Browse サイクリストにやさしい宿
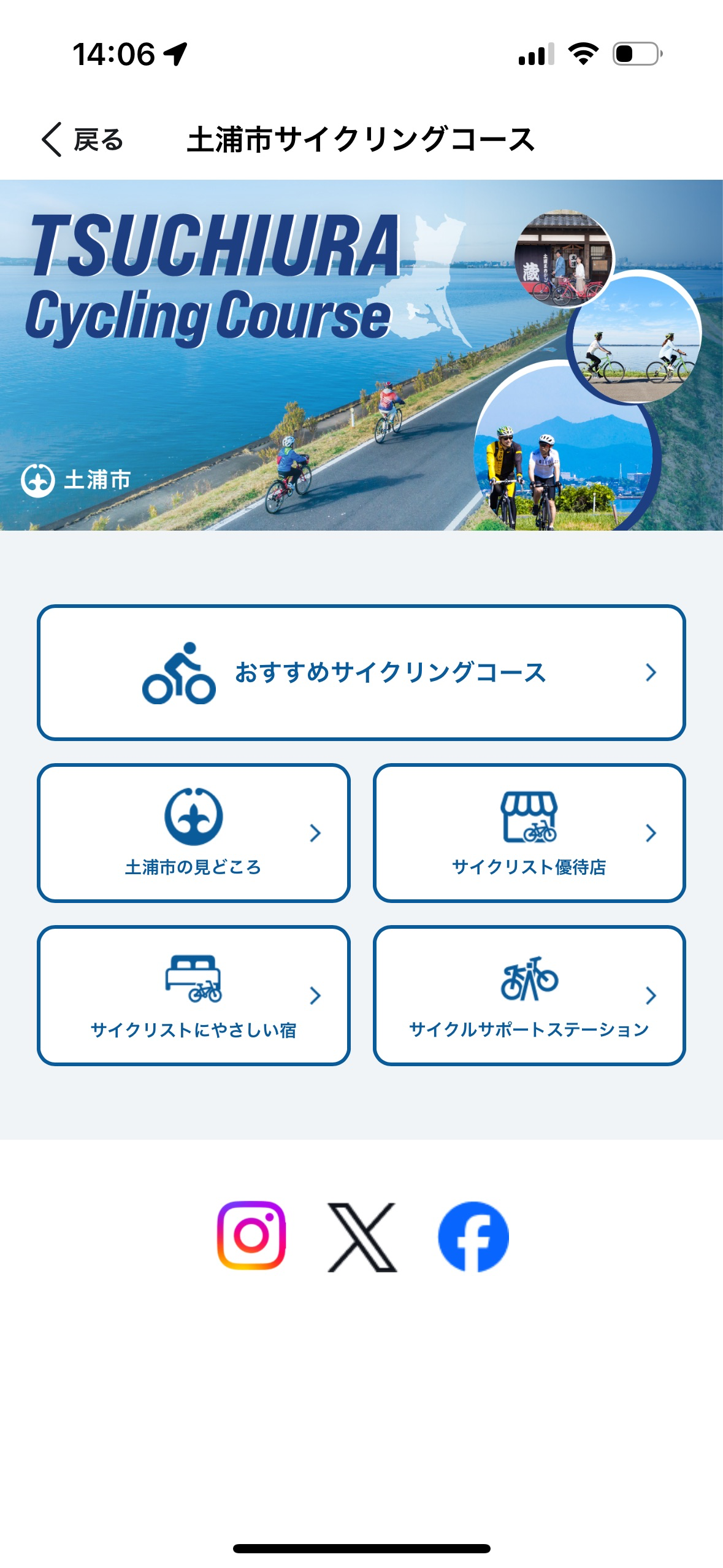This screenshot has height=1568, width=723. point(194,995)
